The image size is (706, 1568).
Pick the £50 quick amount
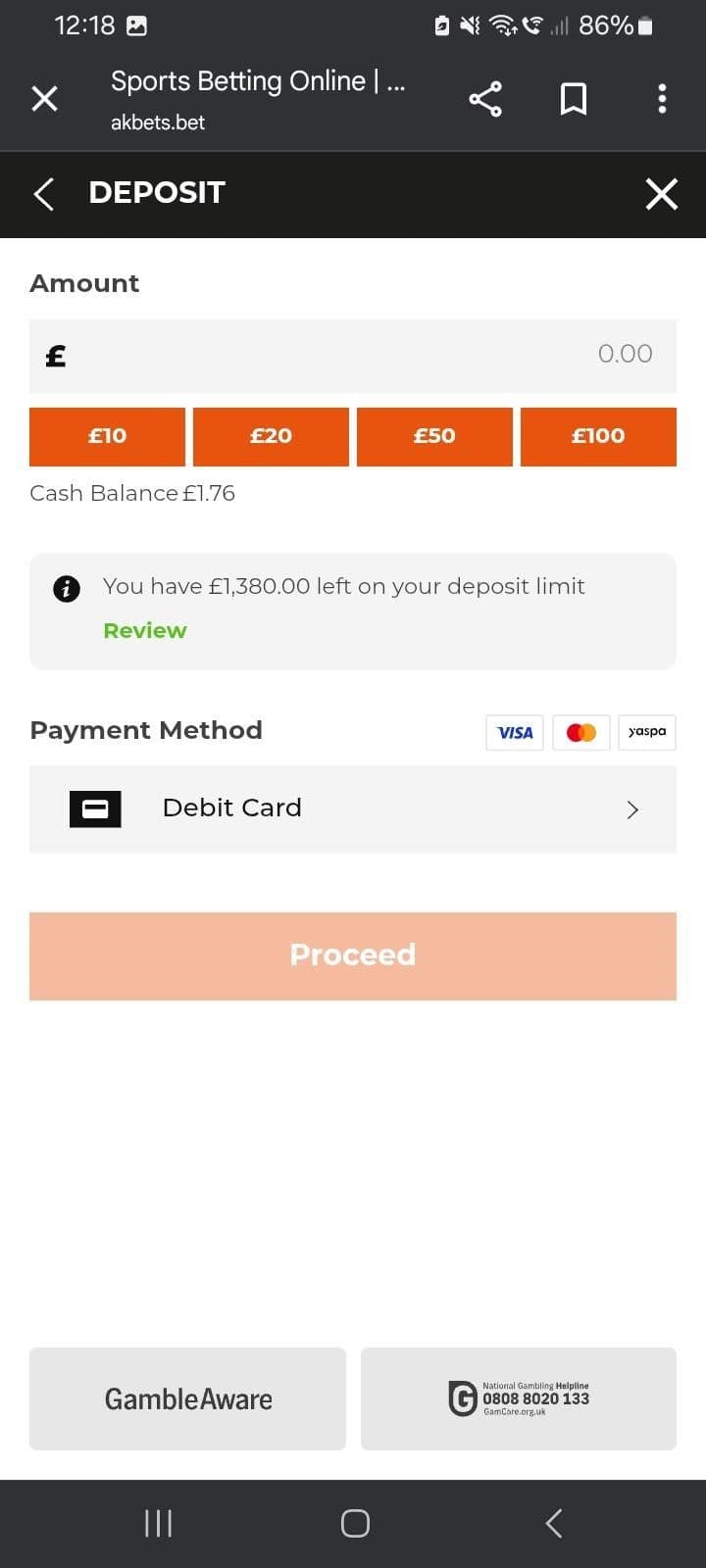[x=434, y=436]
